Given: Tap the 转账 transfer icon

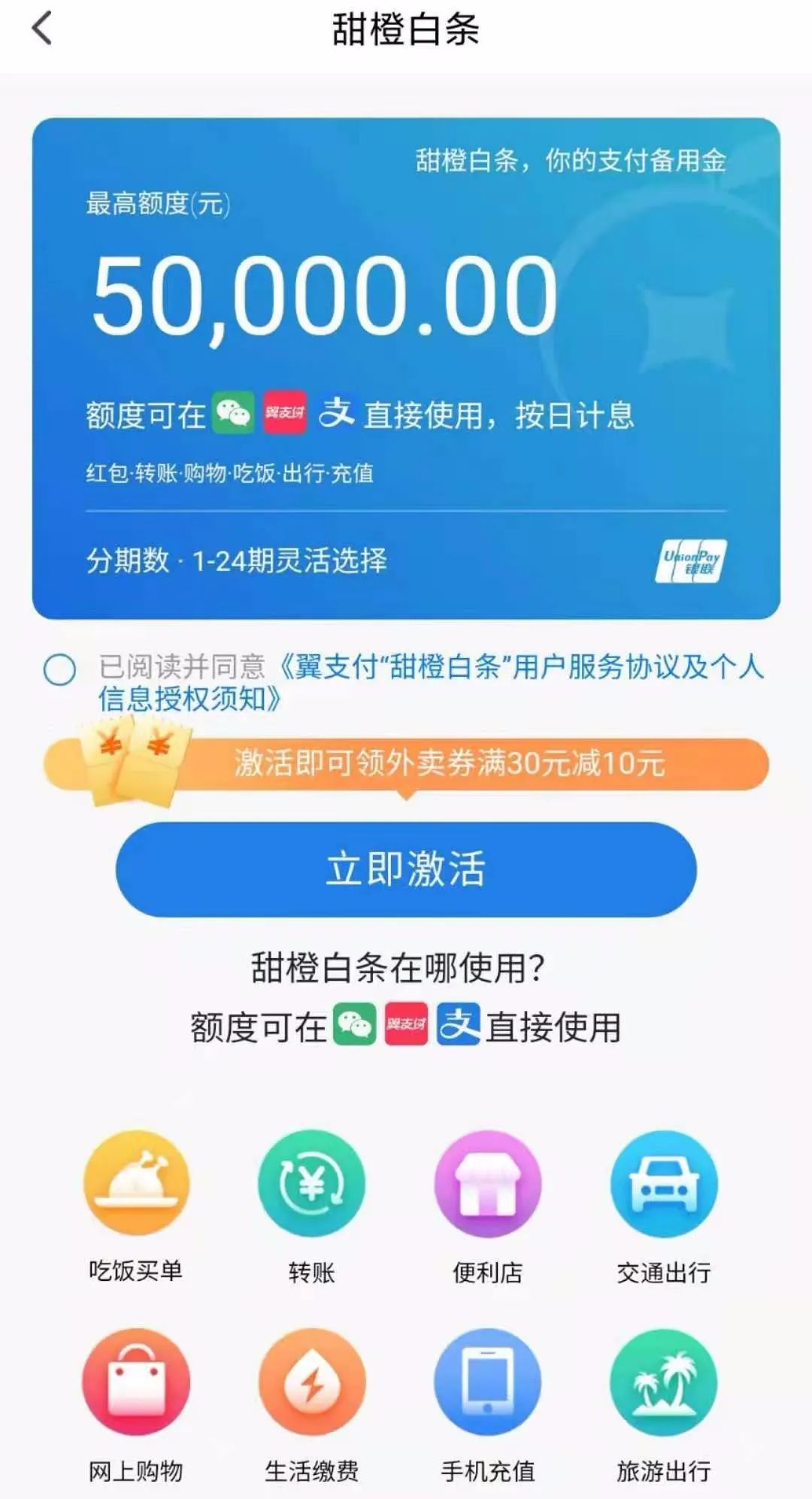Looking at the screenshot, I should tap(311, 1183).
